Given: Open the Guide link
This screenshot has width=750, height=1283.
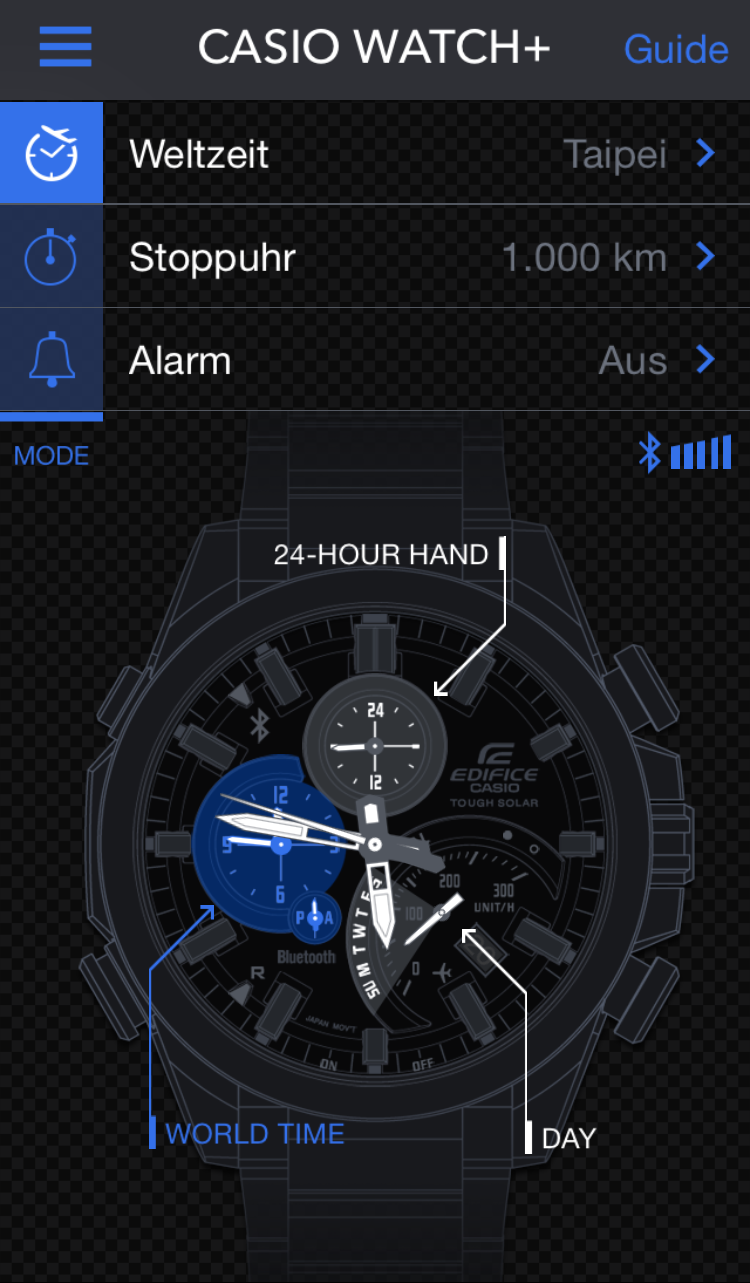Looking at the screenshot, I should 676,49.
